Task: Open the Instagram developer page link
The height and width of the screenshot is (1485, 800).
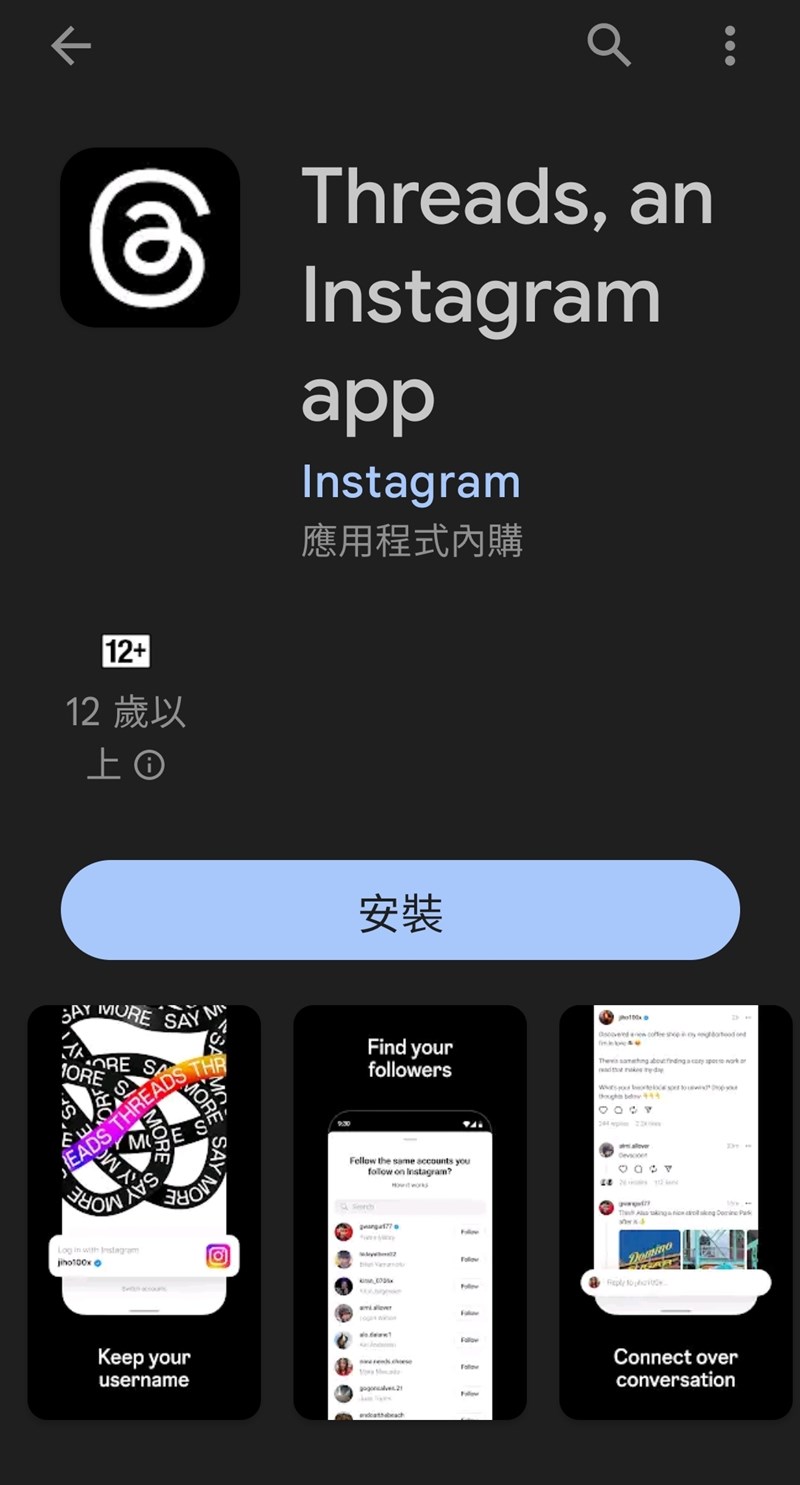Action: click(x=411, y=482)
